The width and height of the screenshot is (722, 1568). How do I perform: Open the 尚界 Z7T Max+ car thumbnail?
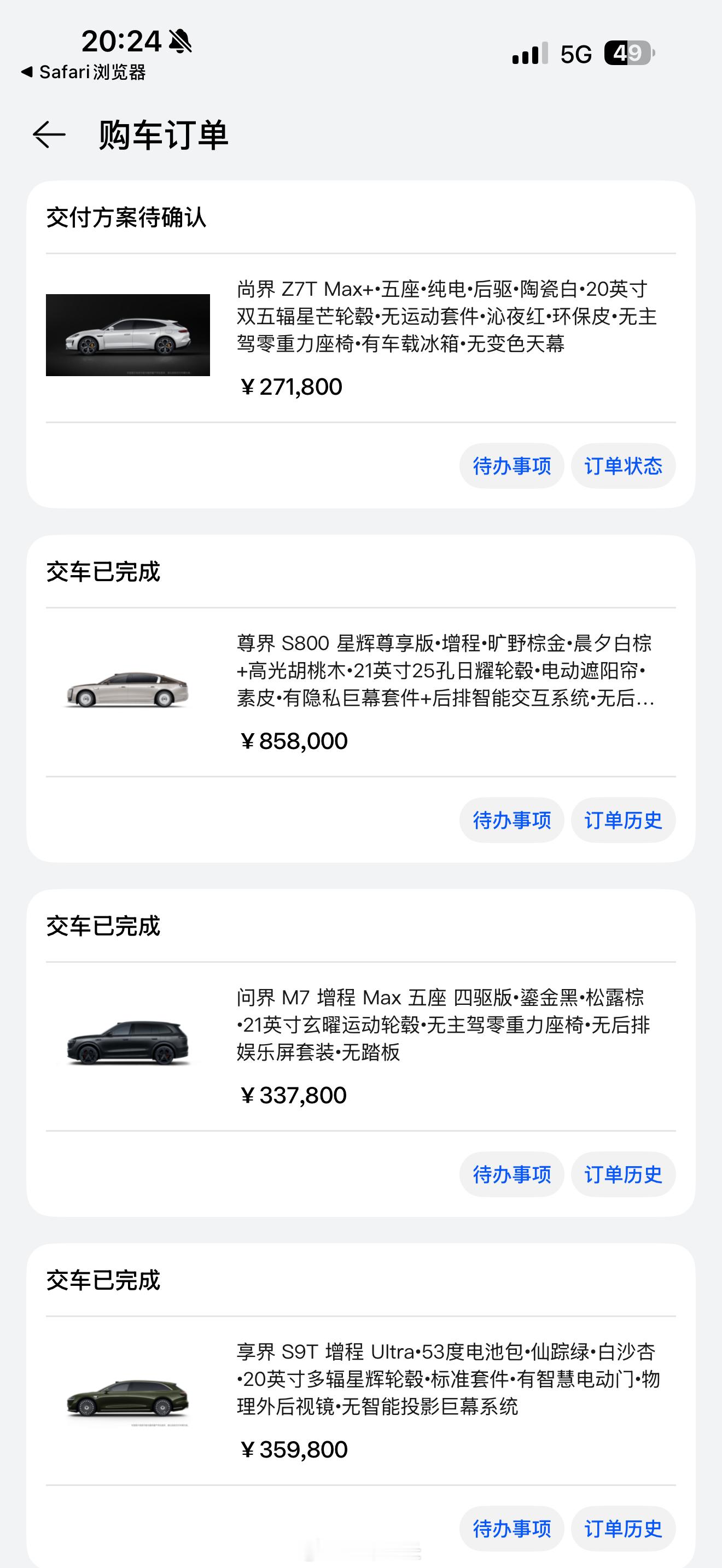coord(128,335)
